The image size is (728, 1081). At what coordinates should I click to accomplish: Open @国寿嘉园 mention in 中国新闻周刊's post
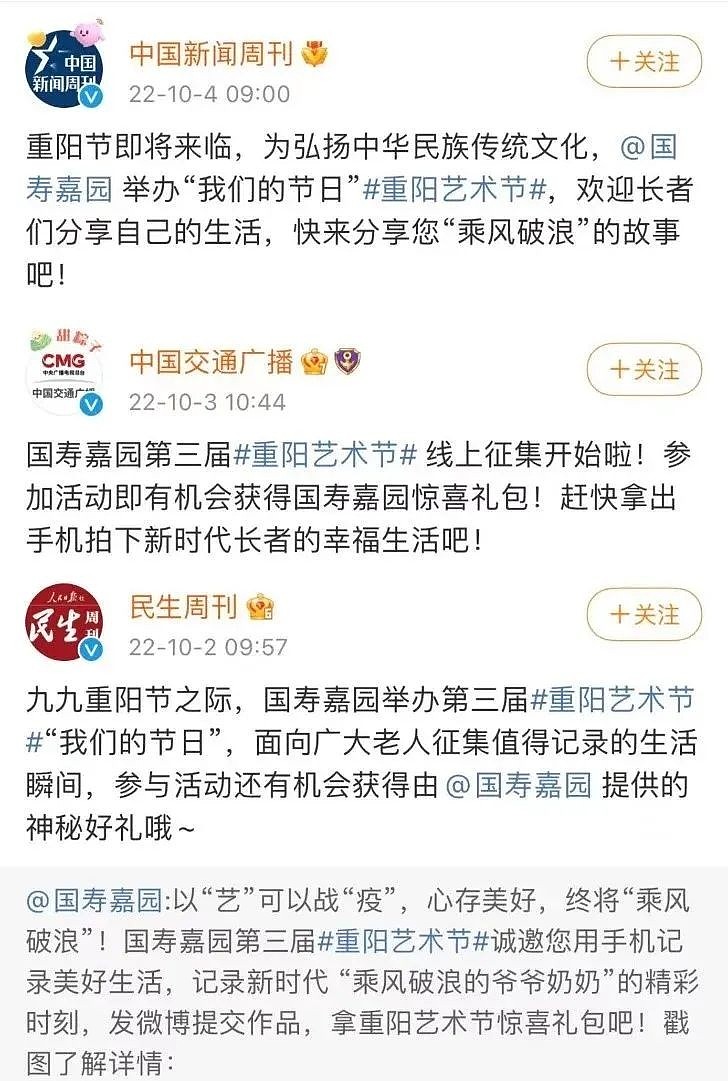648,149
